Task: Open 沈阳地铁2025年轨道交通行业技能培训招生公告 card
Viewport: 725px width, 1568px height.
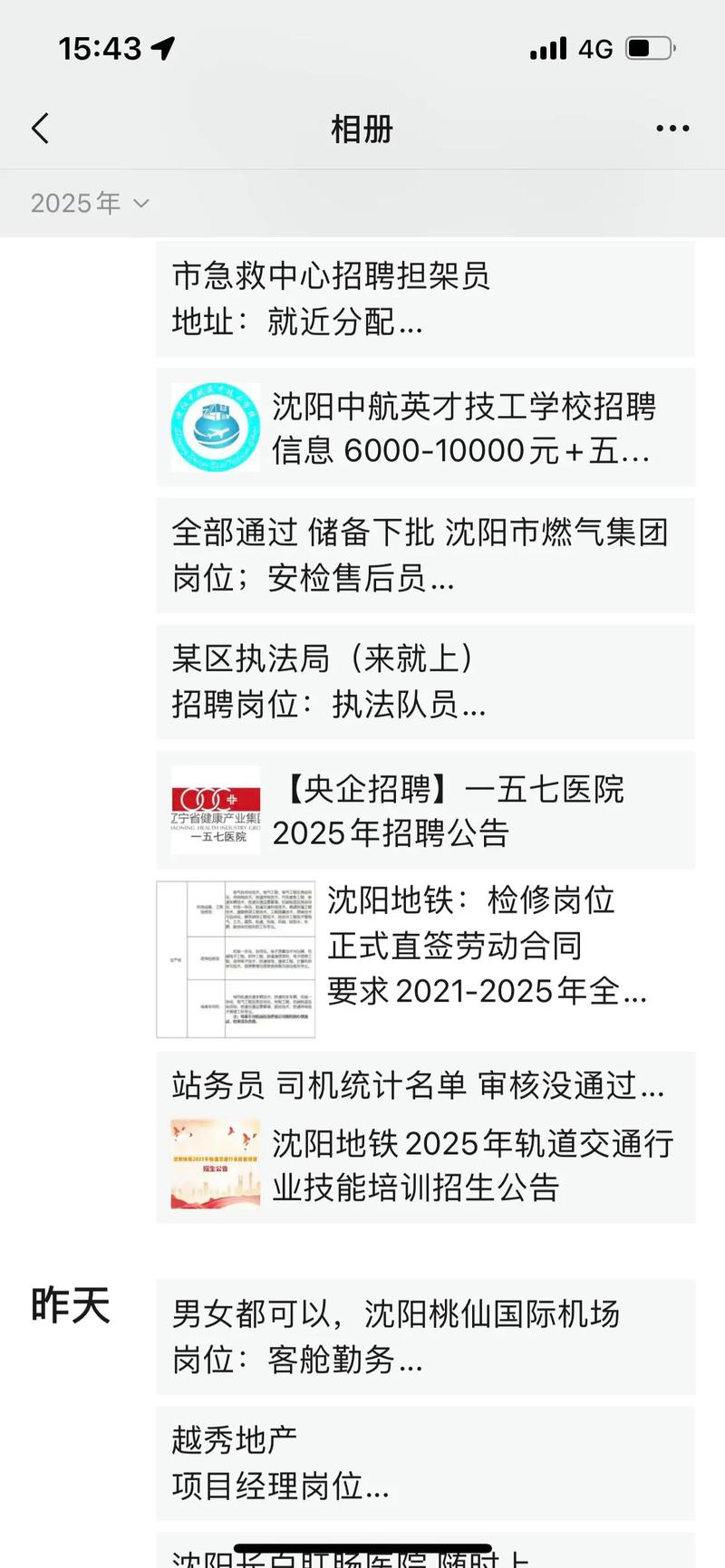Action: tap(424, 1164)
